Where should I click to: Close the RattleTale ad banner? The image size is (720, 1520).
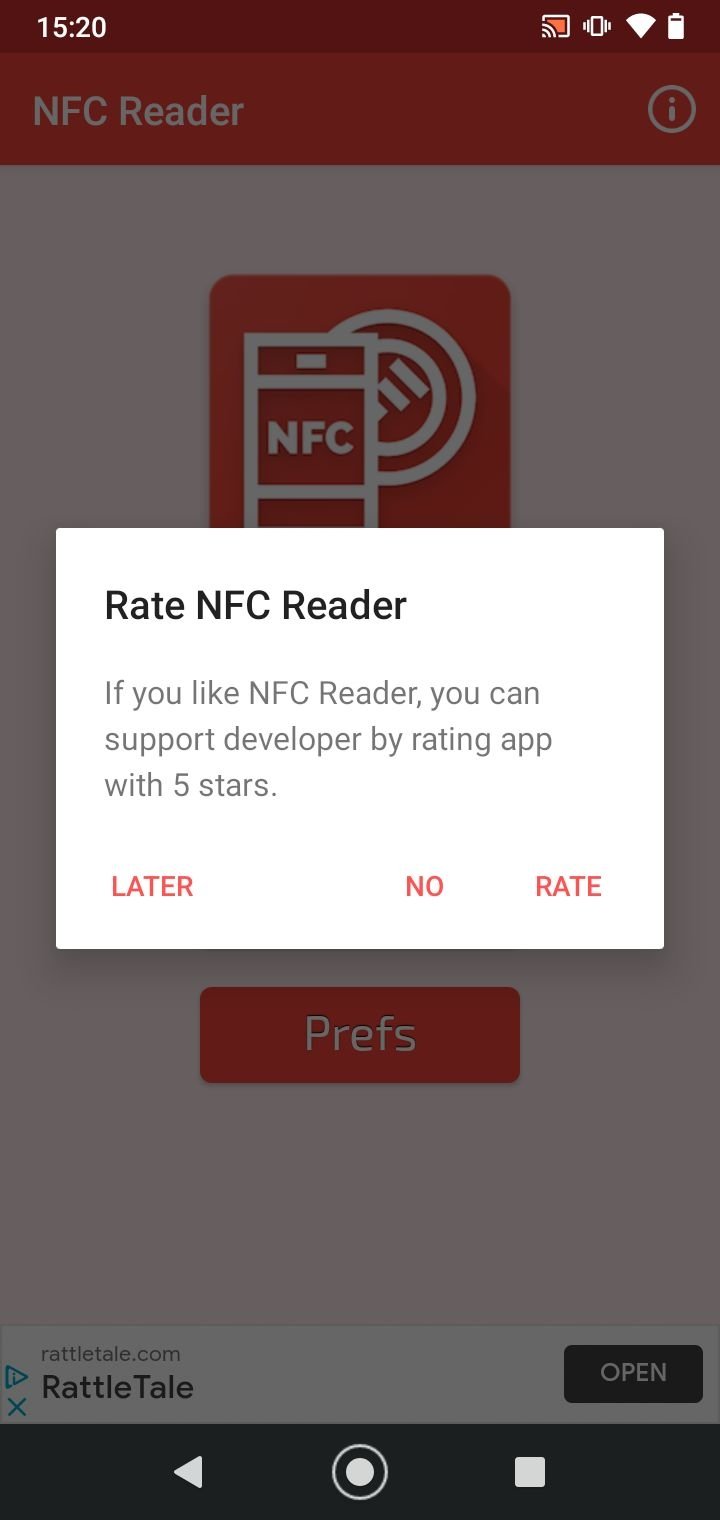(x=17, y=1407)
